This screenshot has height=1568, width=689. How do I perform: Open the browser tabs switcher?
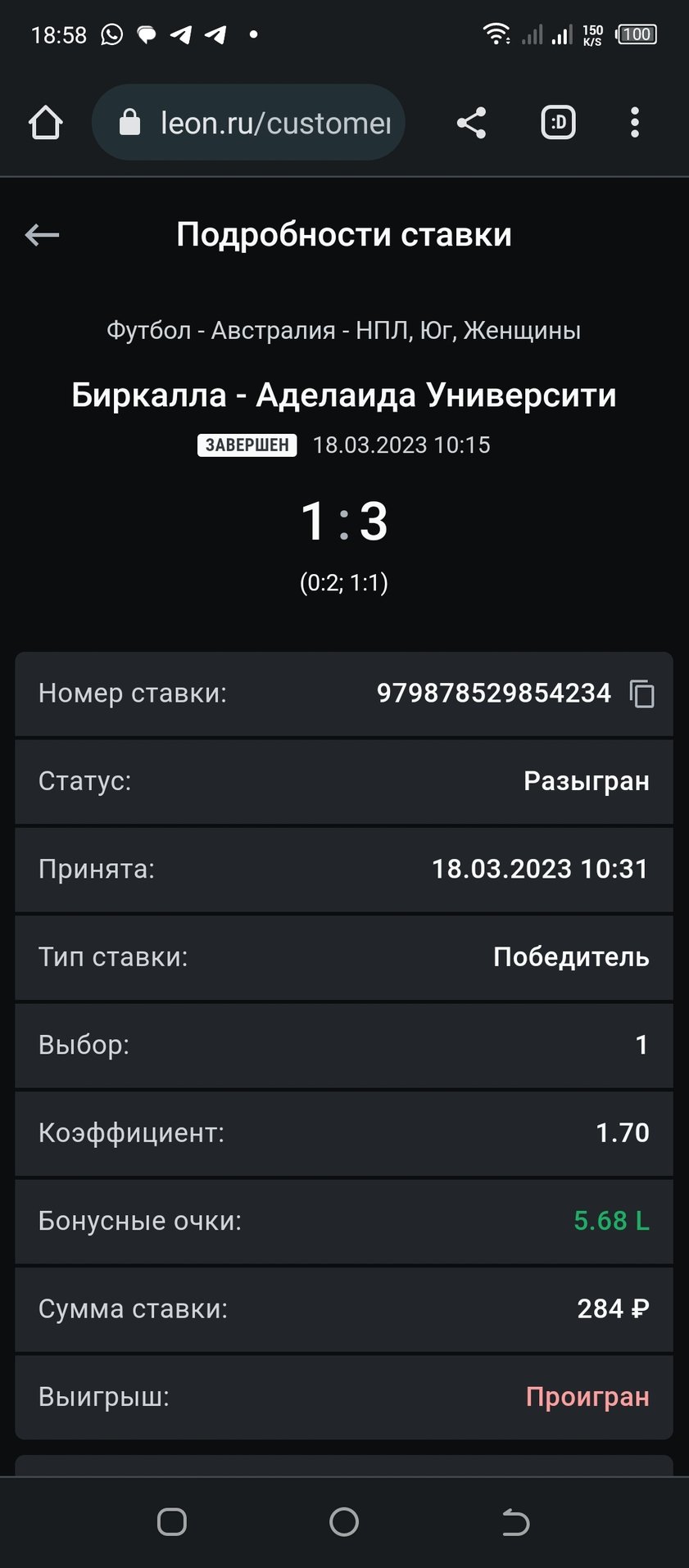coord(558,123)
